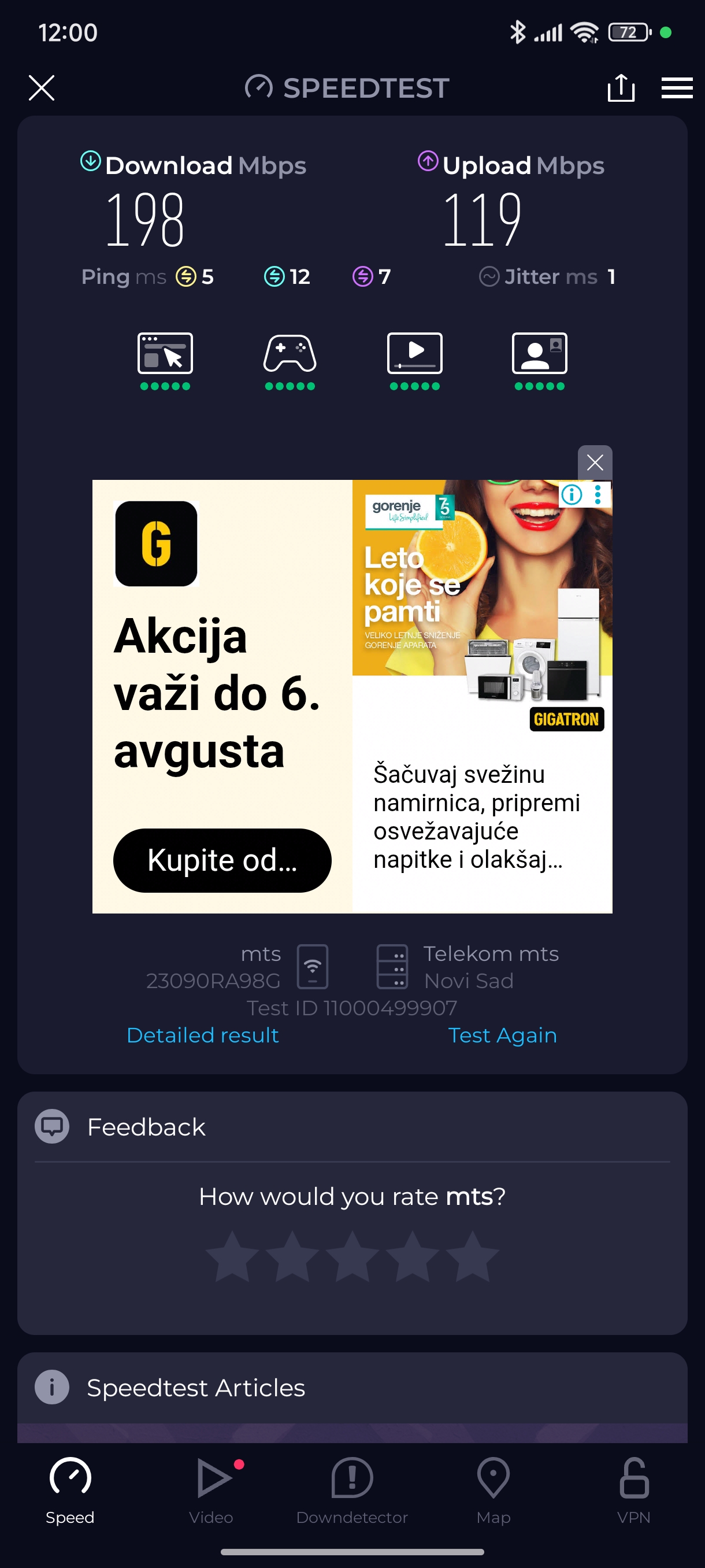View web browsing experience rating
705x1568 pixels.
[165, 360]
